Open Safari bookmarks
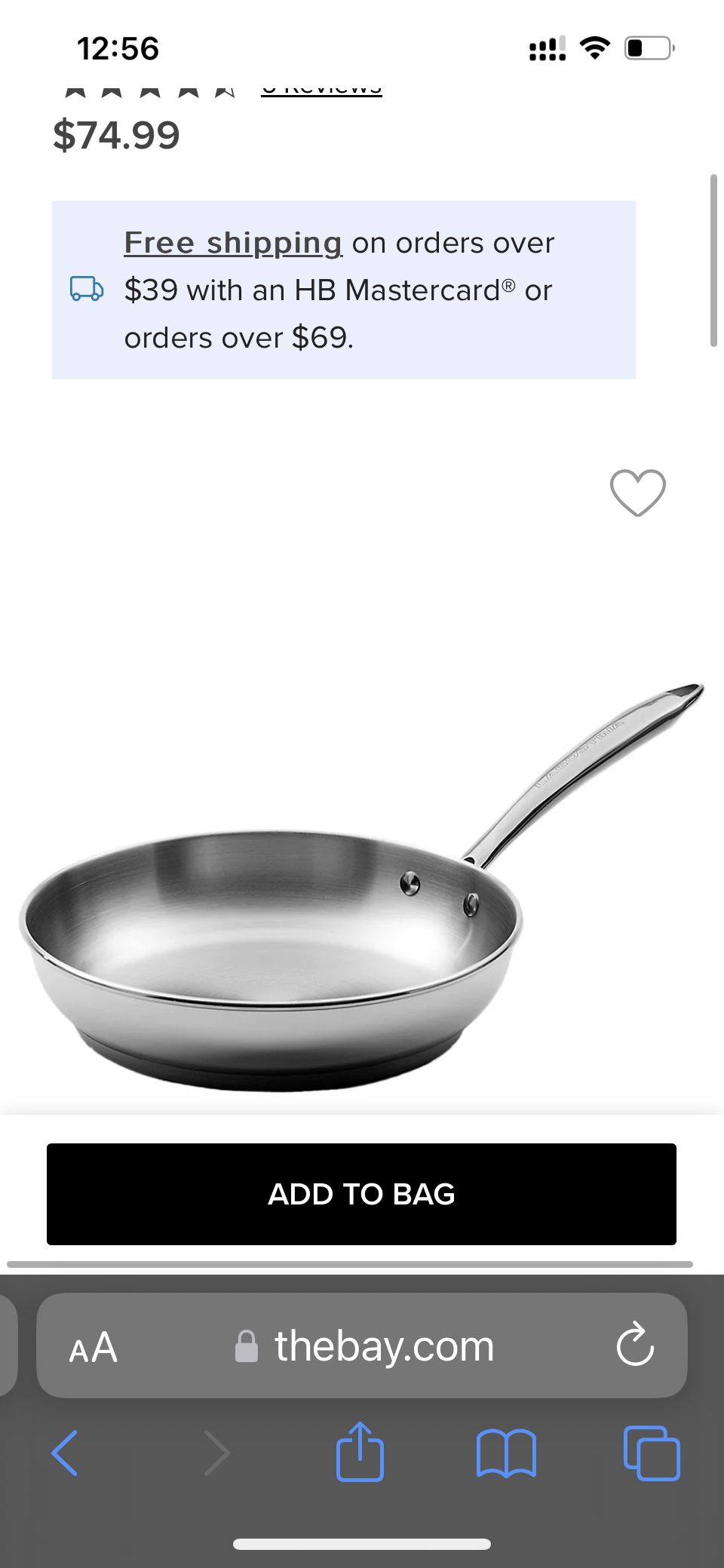This screenshot has width=724, height=1568. pyautogui.click(x=506, y=1453)
